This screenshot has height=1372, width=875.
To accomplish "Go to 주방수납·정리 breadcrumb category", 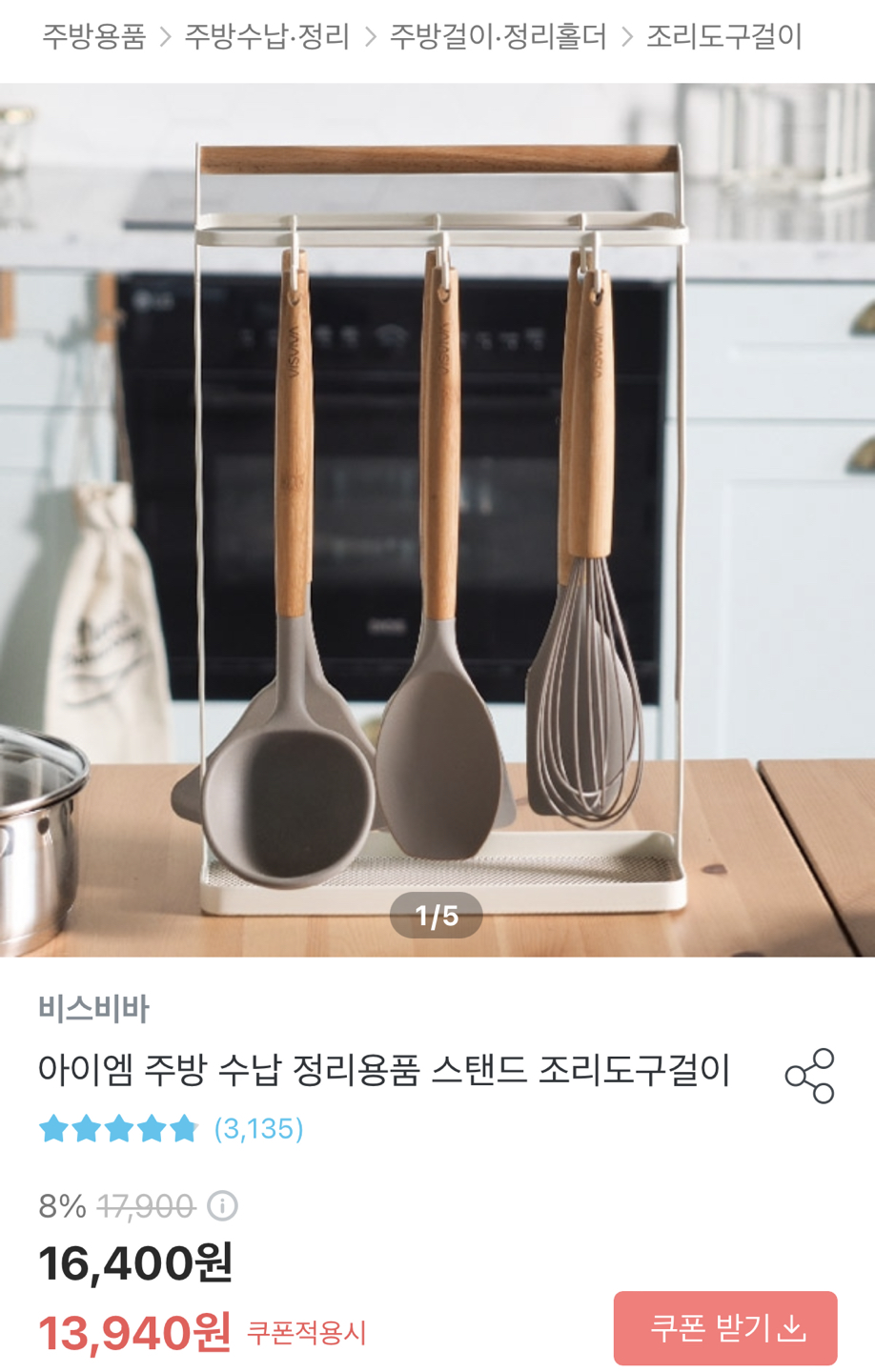I will tap(267, 37).
